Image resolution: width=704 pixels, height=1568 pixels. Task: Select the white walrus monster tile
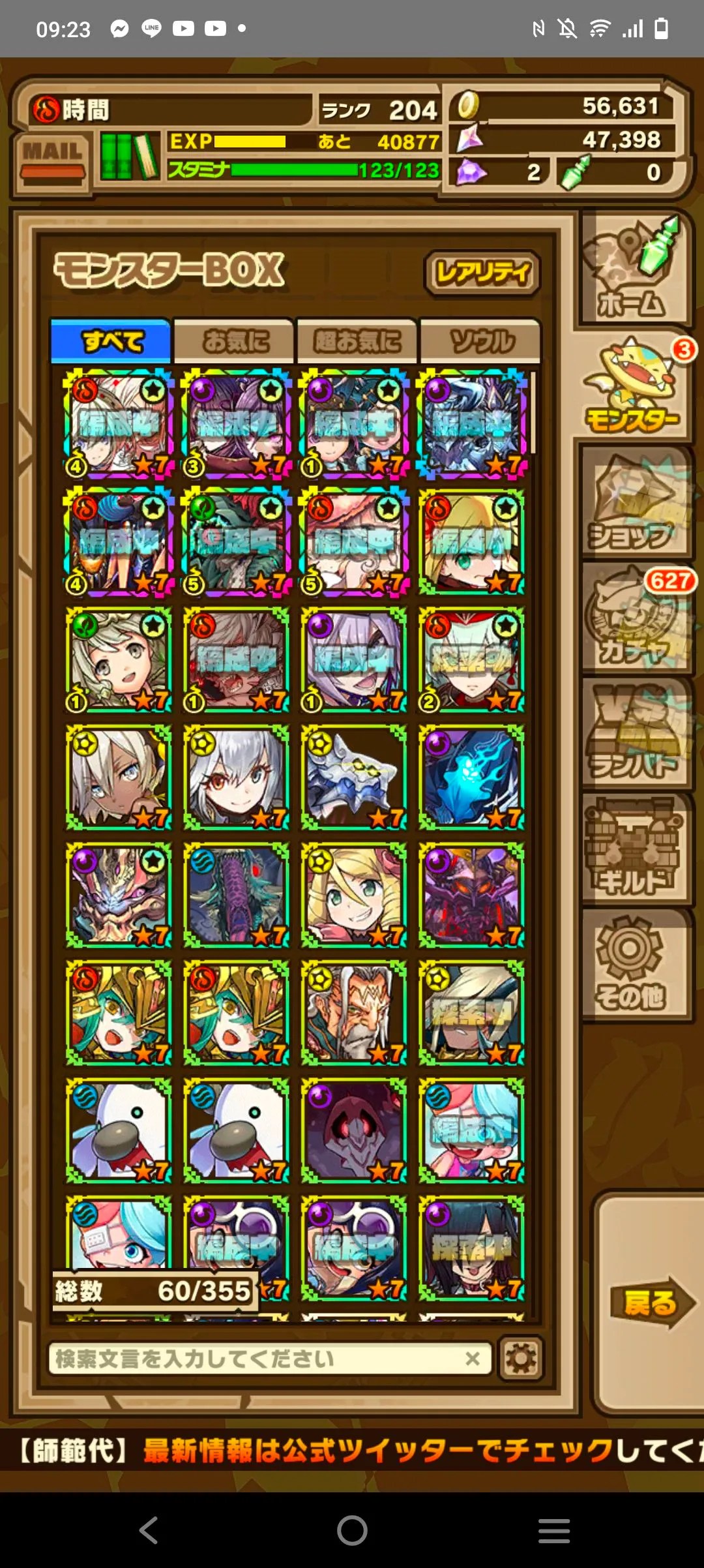119,1130
